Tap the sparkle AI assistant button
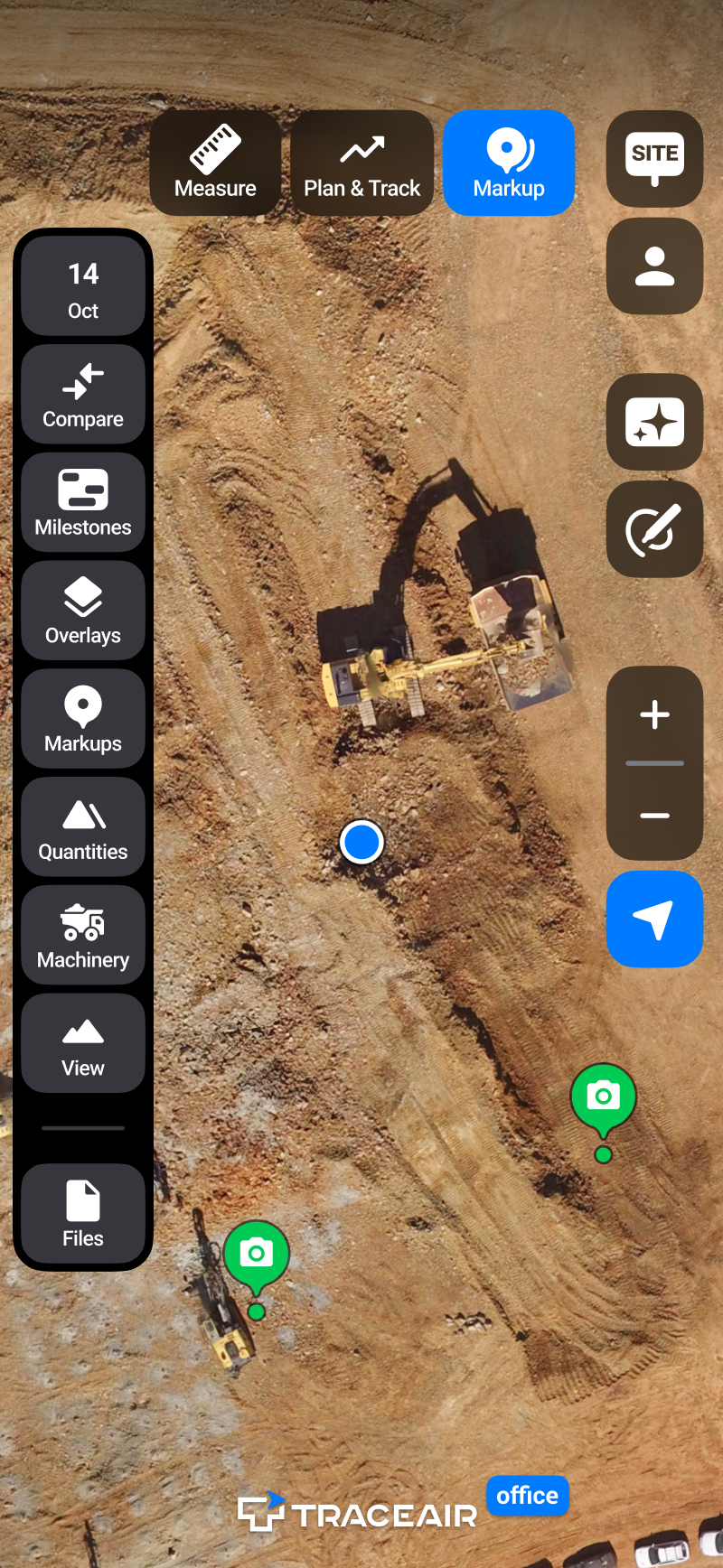The image size is (723, 1568). tap(654, 422)
